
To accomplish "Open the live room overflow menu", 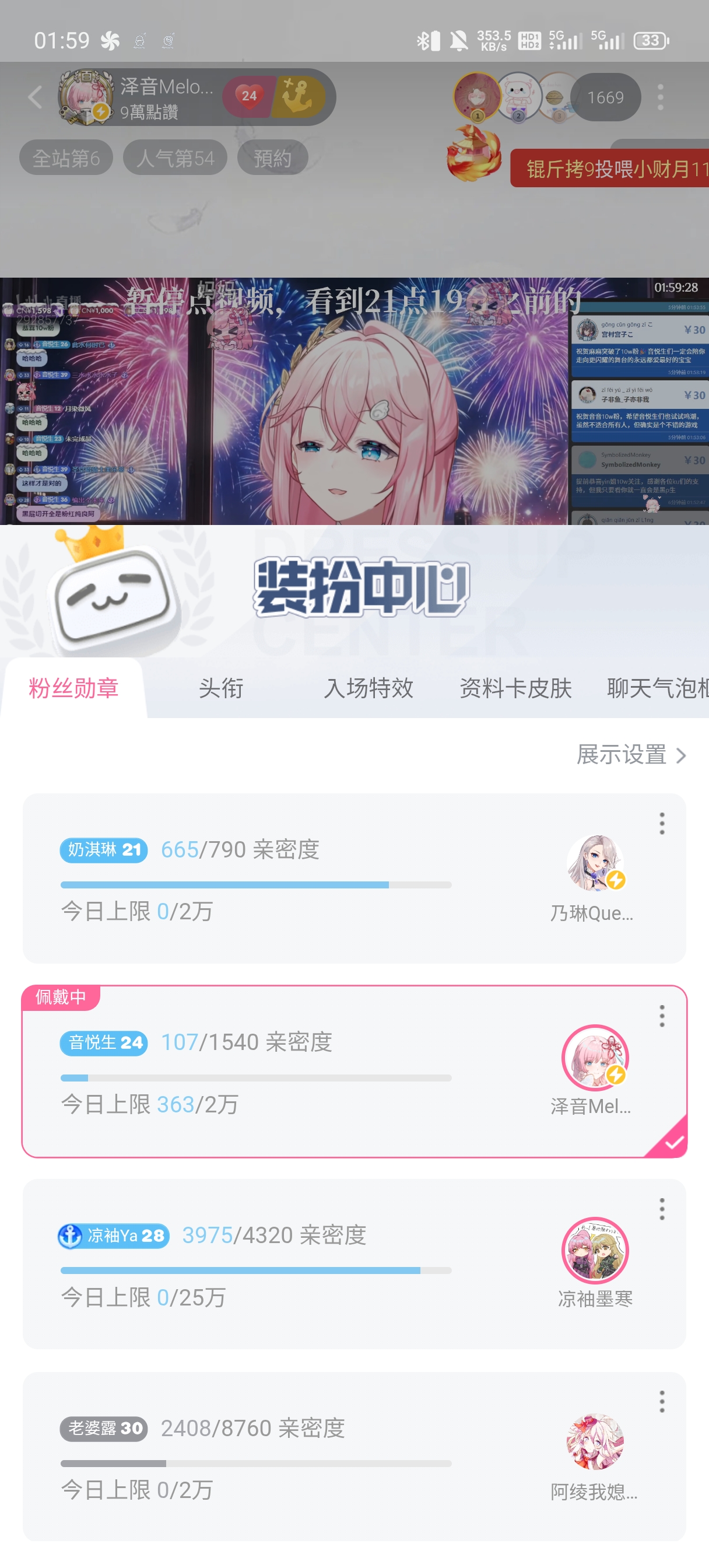I will click(660, 97).
